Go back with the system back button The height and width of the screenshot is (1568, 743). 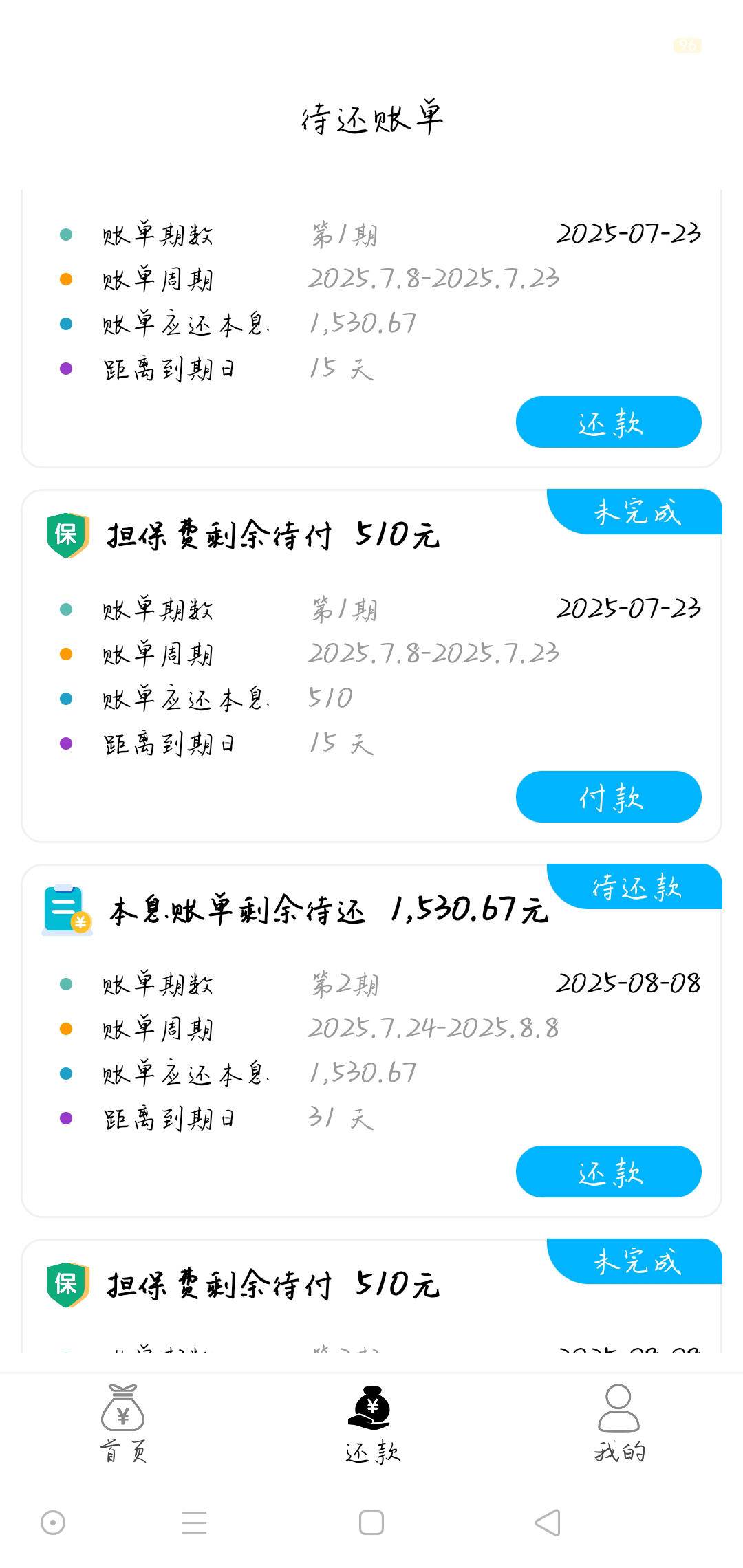[548, 1523]
